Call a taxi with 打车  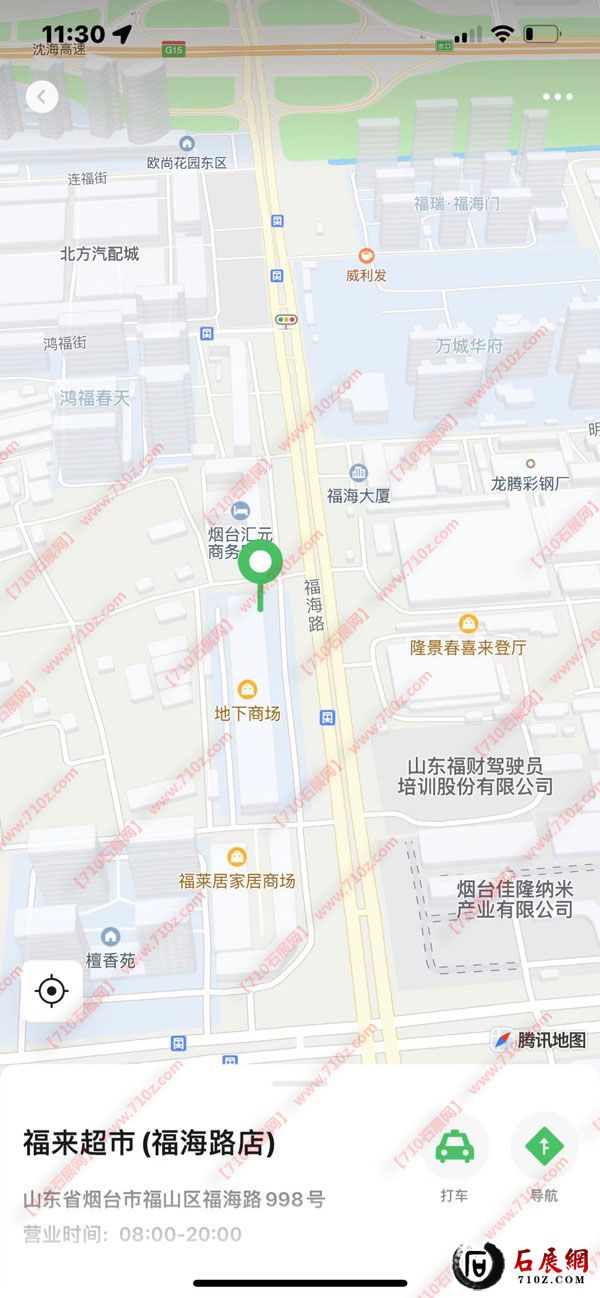tap(454, 1146)
